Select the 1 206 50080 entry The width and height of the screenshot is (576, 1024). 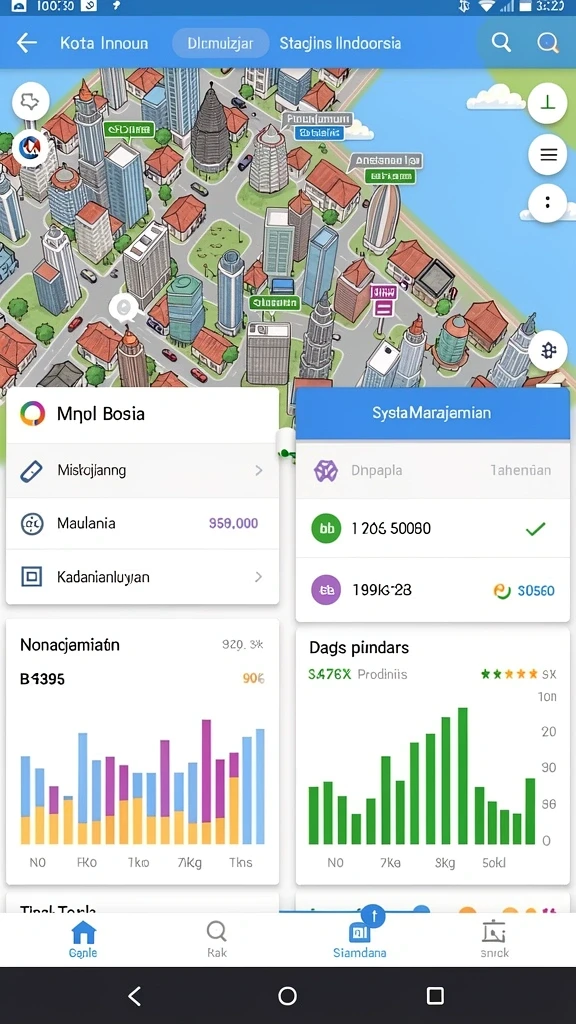tap(432, 528)
